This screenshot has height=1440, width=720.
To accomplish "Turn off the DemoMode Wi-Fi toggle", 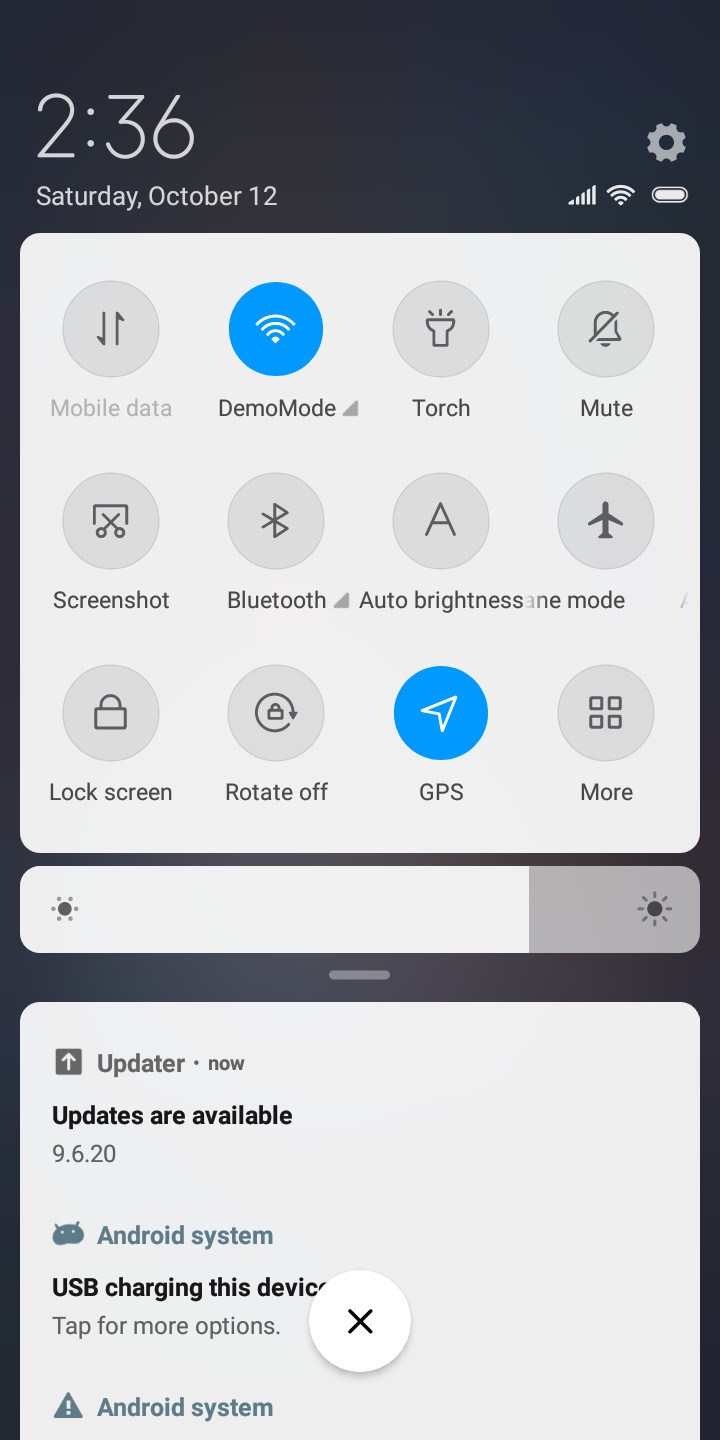I will click(x=276, y=329).
